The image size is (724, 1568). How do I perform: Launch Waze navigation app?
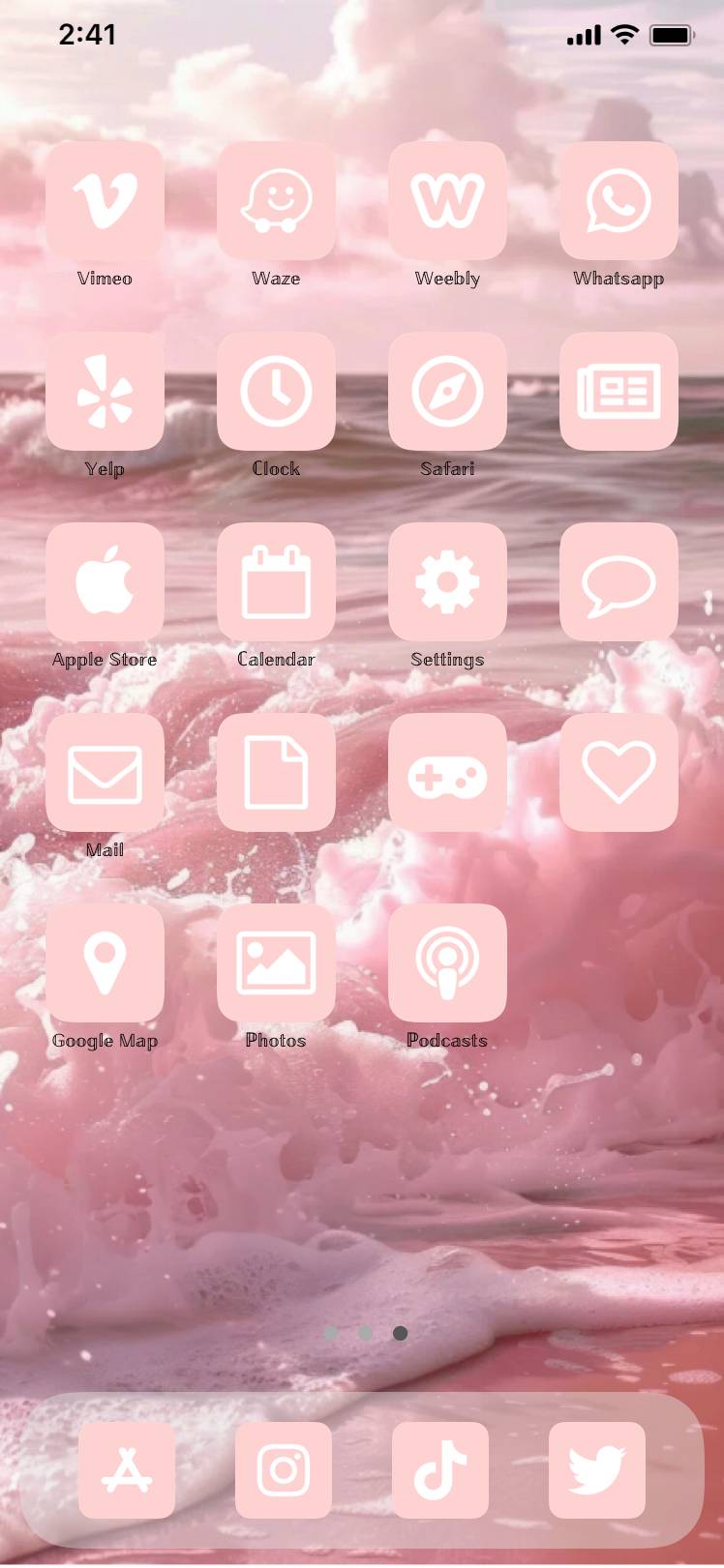coord(276,200)
